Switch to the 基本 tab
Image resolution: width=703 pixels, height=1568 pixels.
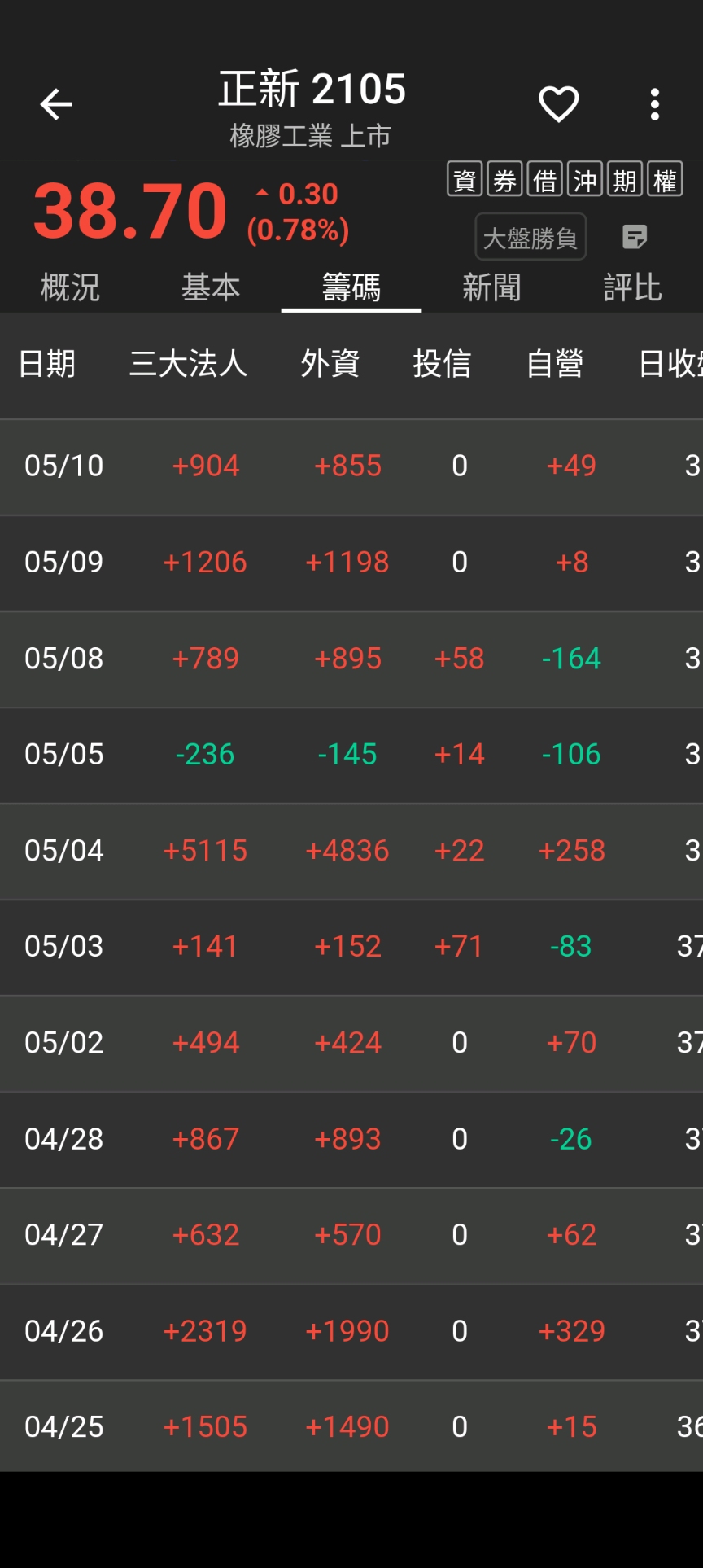[211, 287]
